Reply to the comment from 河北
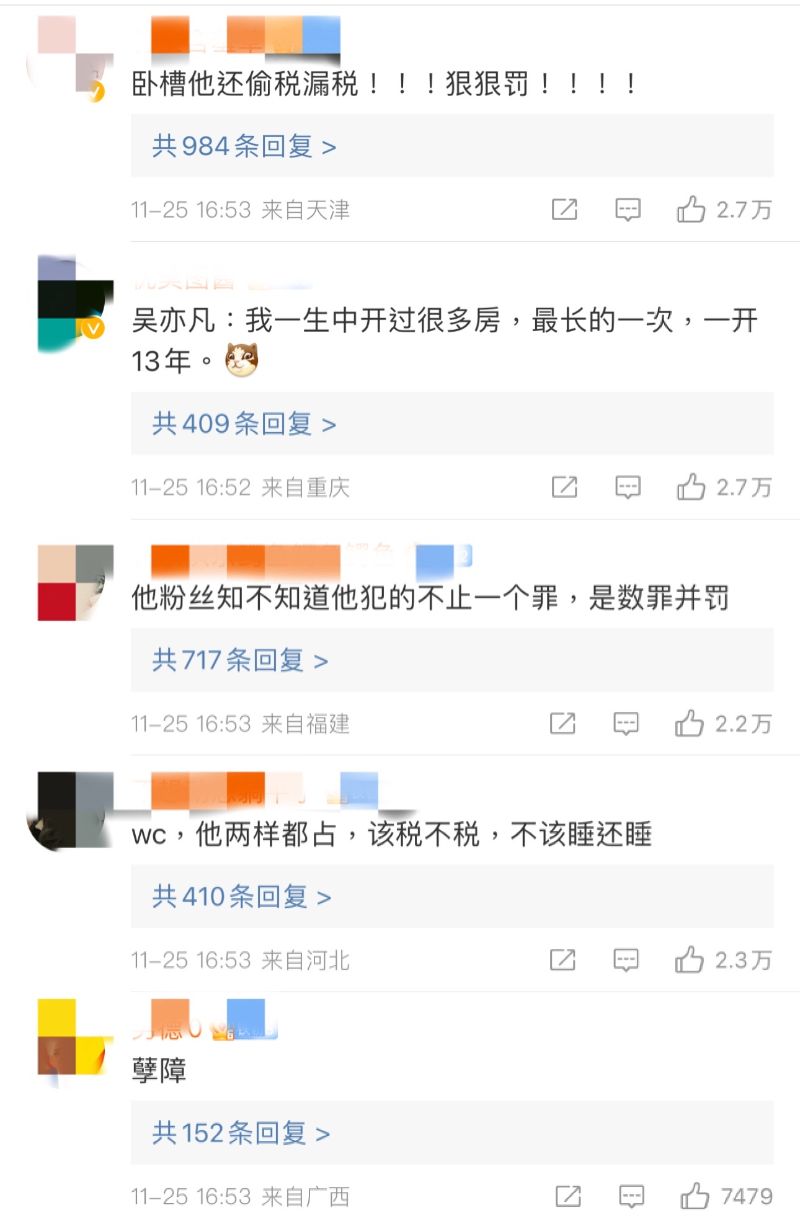Image resolution: width=800 pixels, height=1226 pixels. point(626,960)
